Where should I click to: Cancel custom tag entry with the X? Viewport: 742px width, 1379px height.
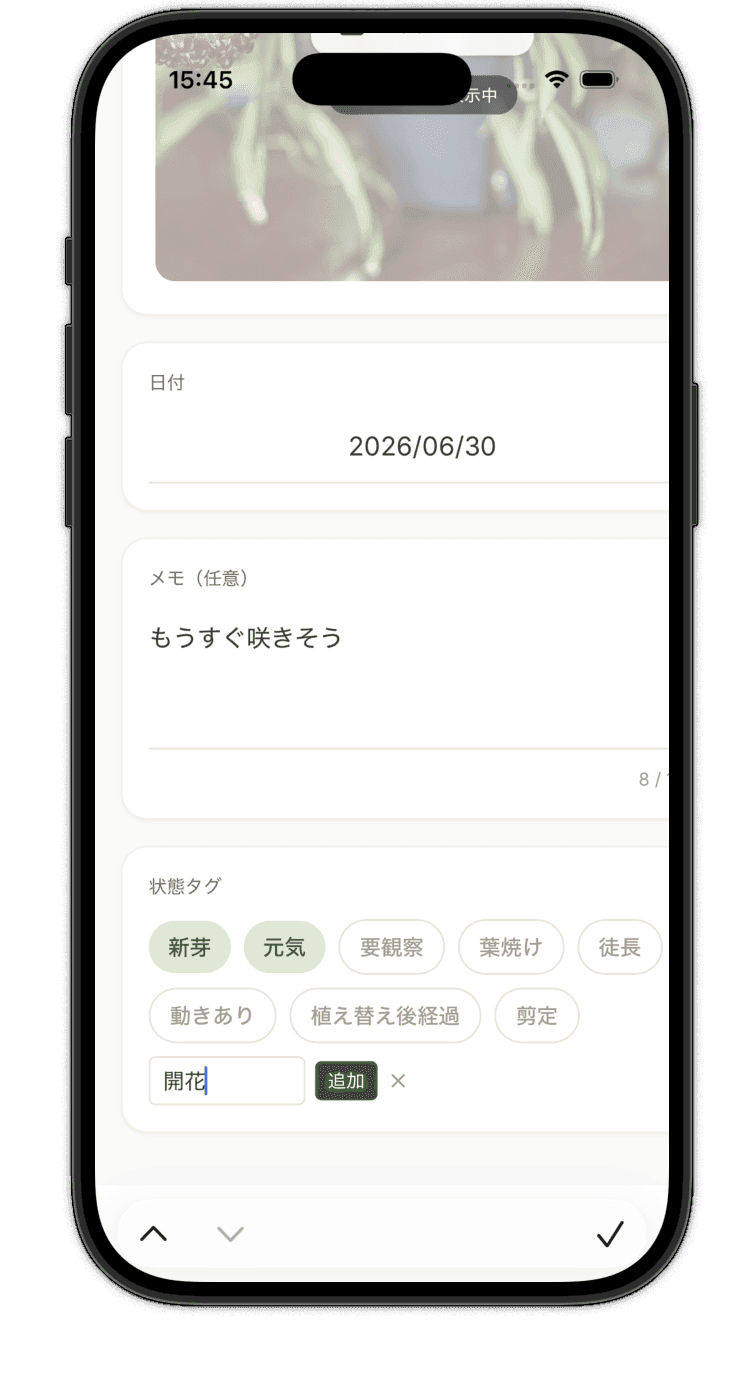click(x=398, y=1081)
